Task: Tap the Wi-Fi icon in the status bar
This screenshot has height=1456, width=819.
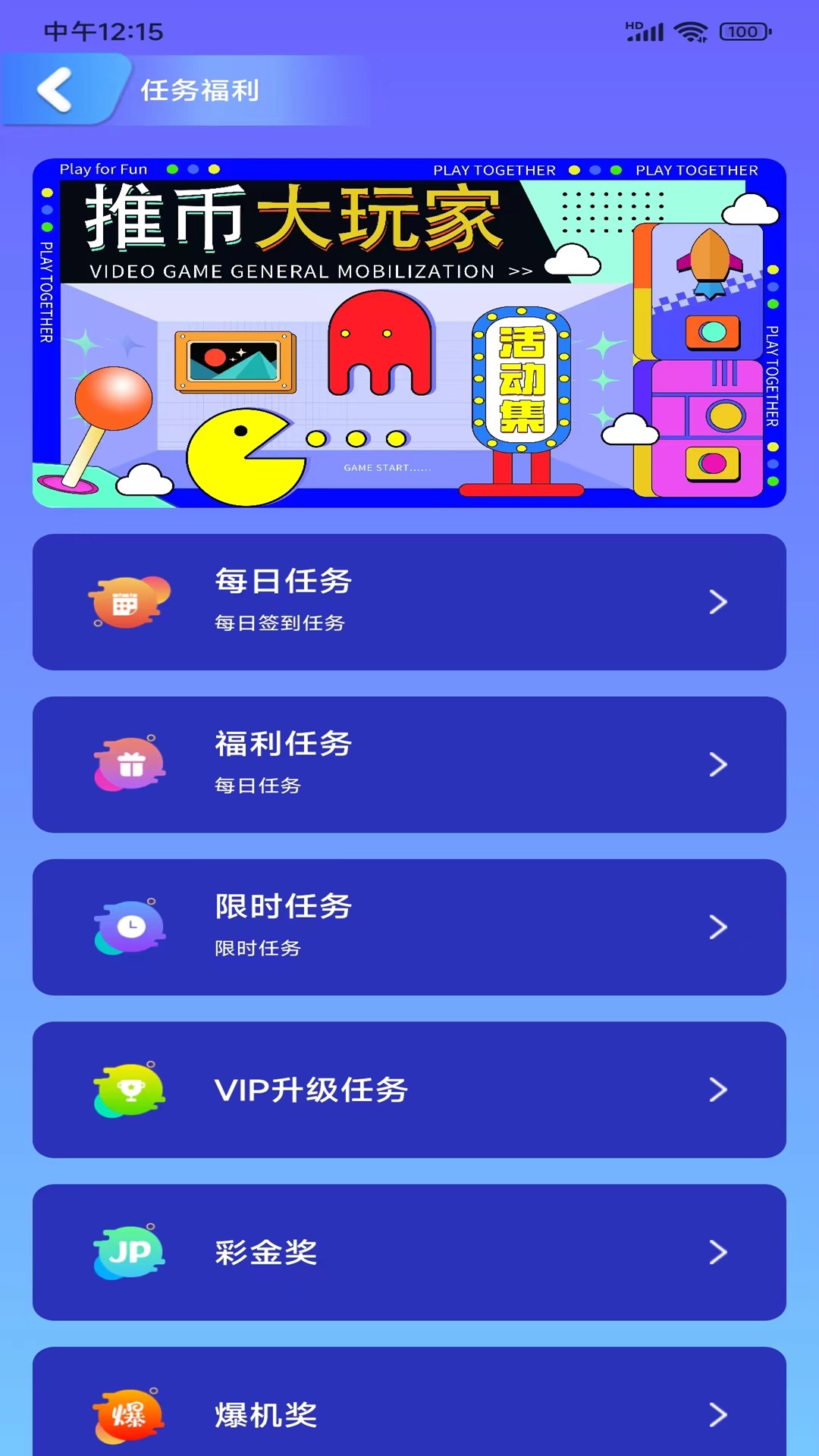Action: pyautogui.click(x=689, y=32)
